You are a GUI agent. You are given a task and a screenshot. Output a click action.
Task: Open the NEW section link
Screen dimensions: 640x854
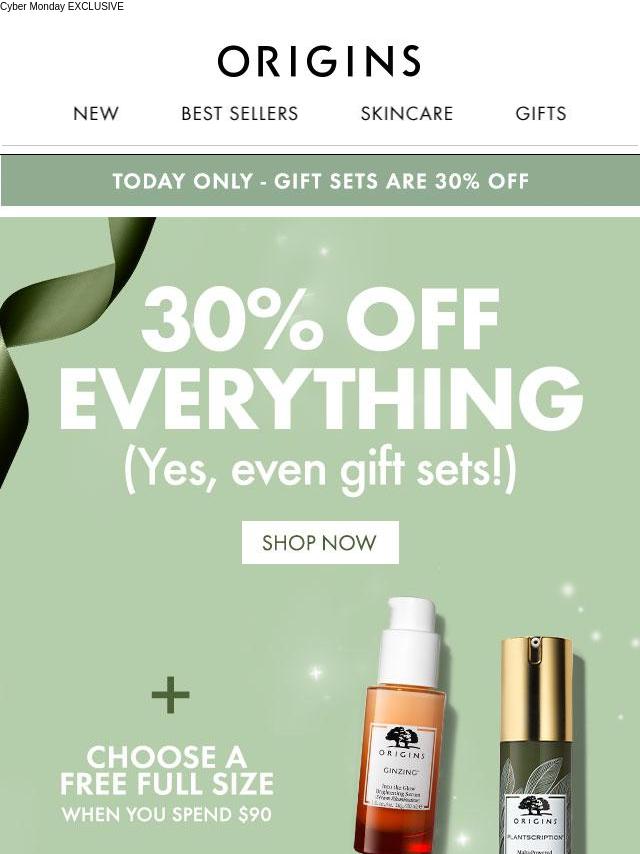96,114
